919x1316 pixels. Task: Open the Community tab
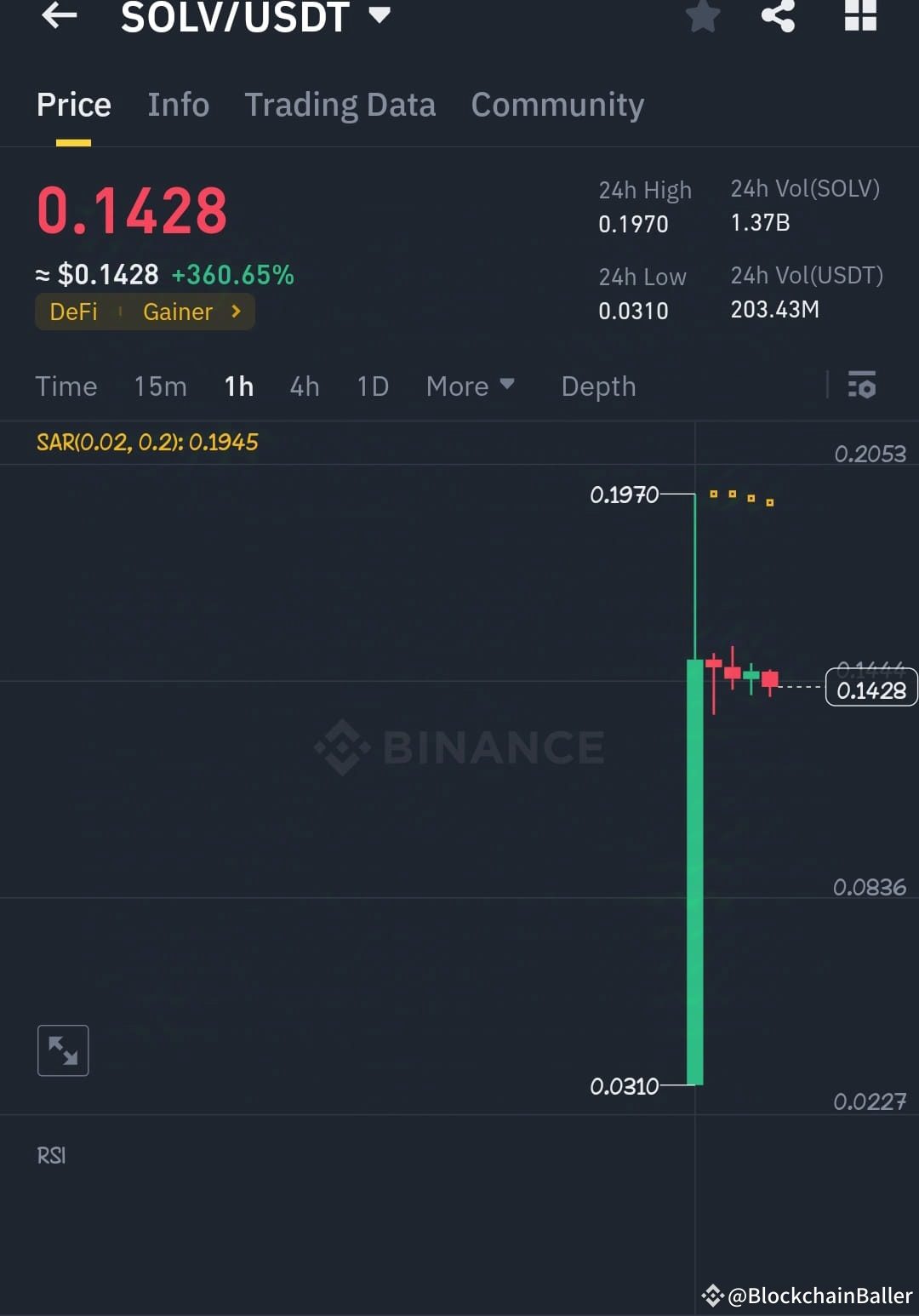[x=557, y=104]
